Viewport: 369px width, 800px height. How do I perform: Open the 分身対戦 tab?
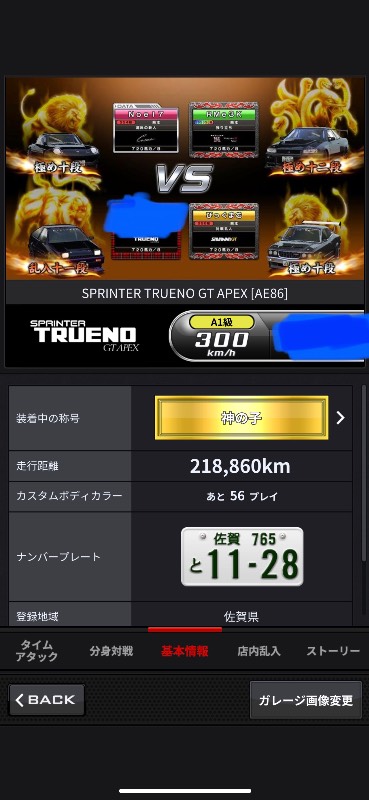111,651
